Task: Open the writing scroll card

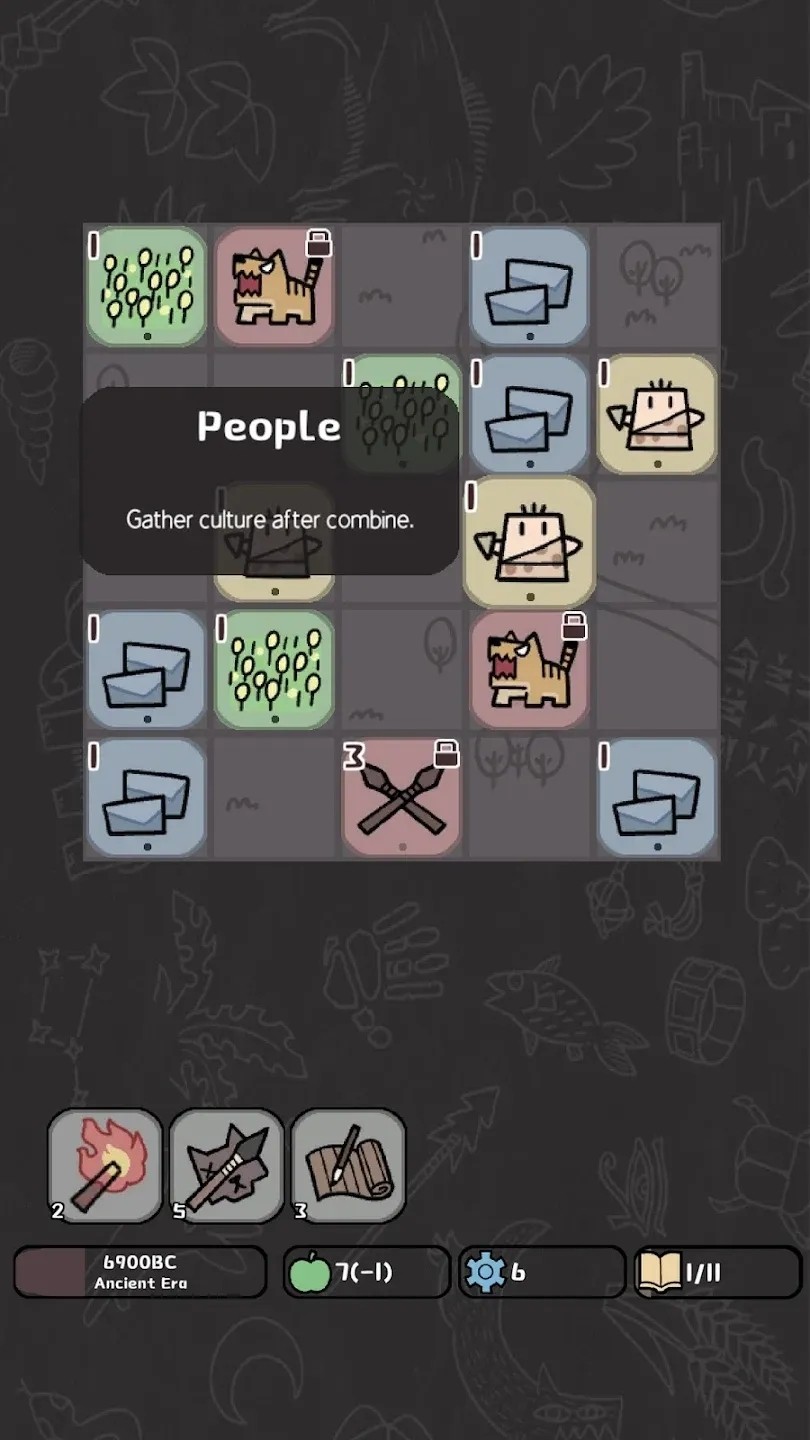Action: coord(348,1165)
